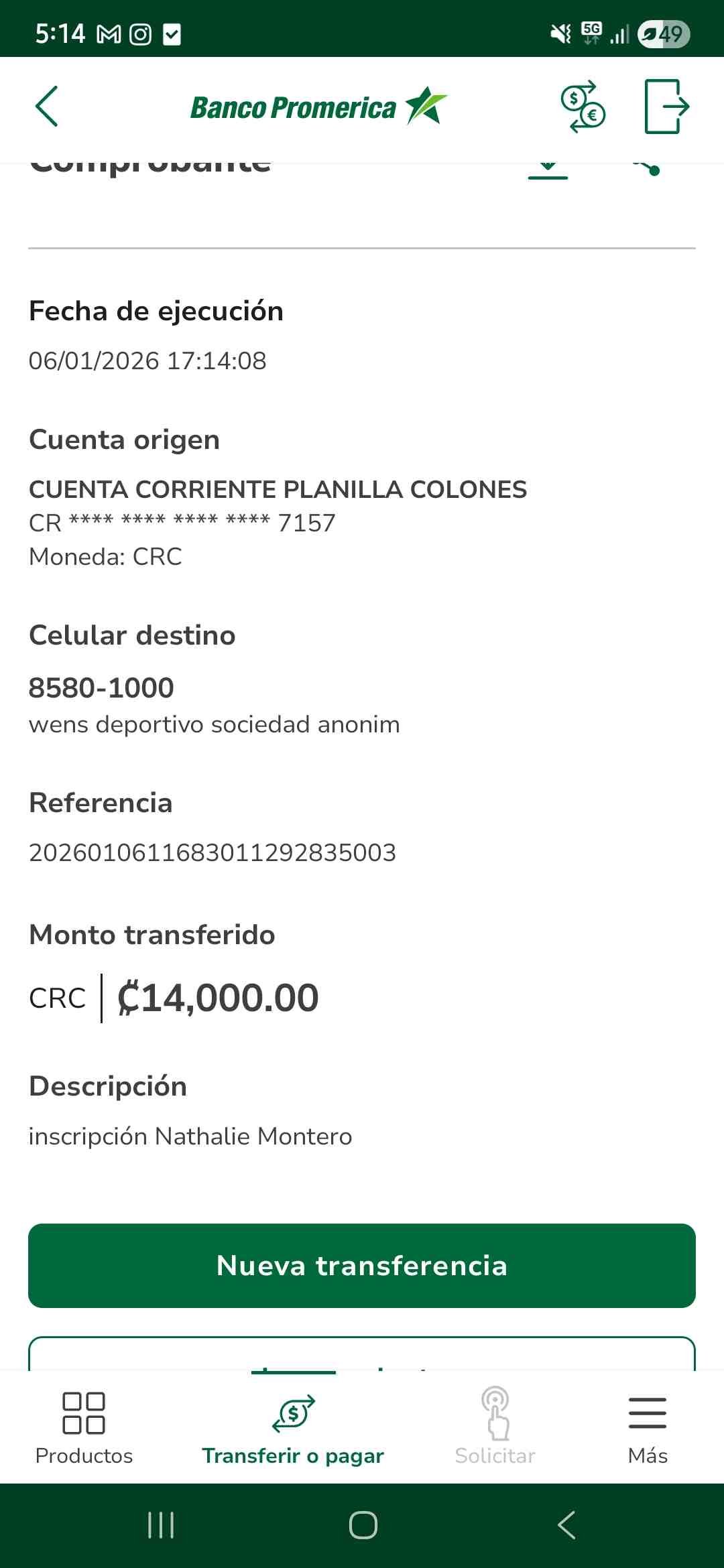This screenshot has height=1568, width=724.
Task: Download the comprobante receipt
Action: pyautogui.click(x=548, y=169)
